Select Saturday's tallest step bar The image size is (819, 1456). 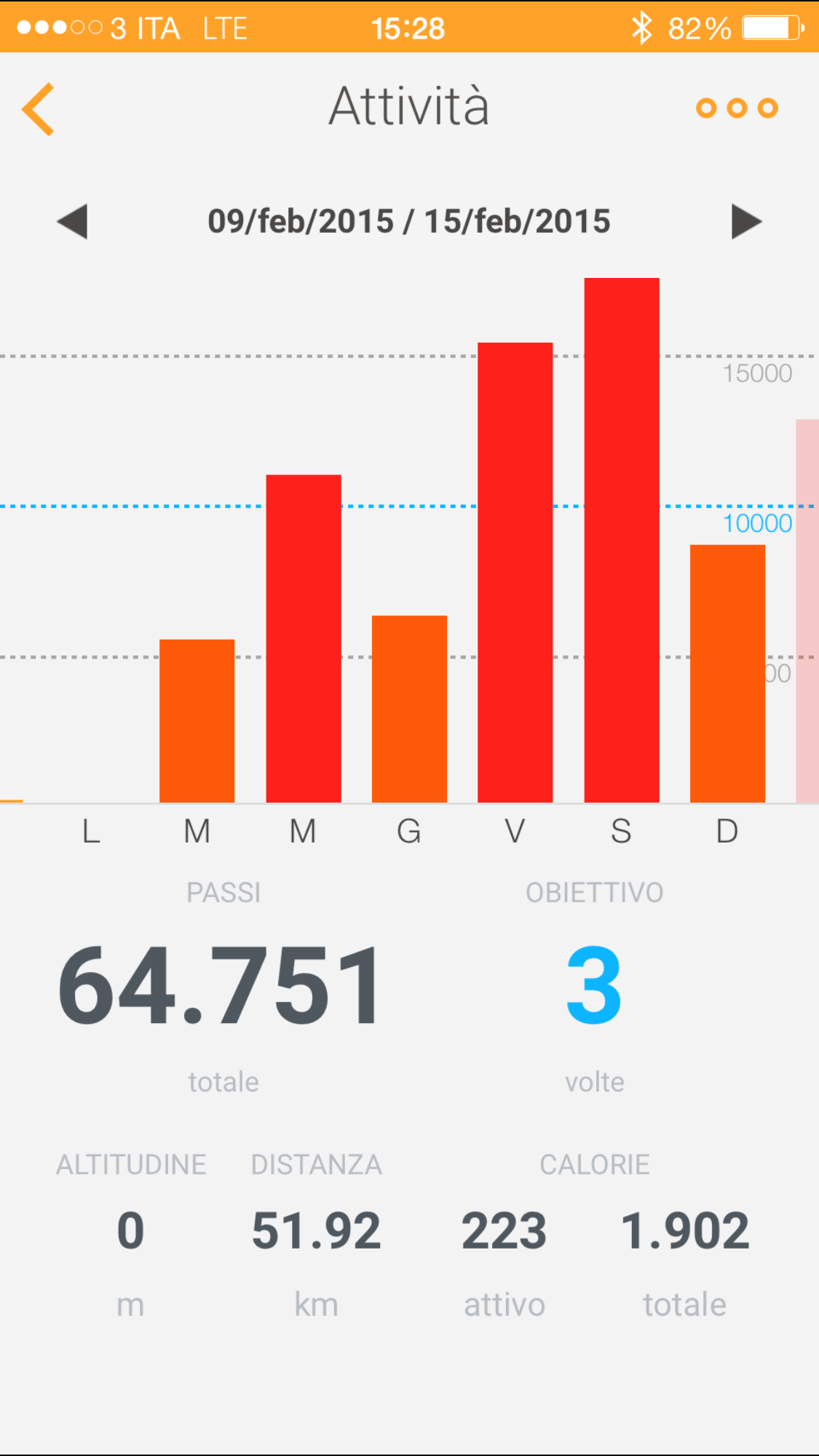622,540
